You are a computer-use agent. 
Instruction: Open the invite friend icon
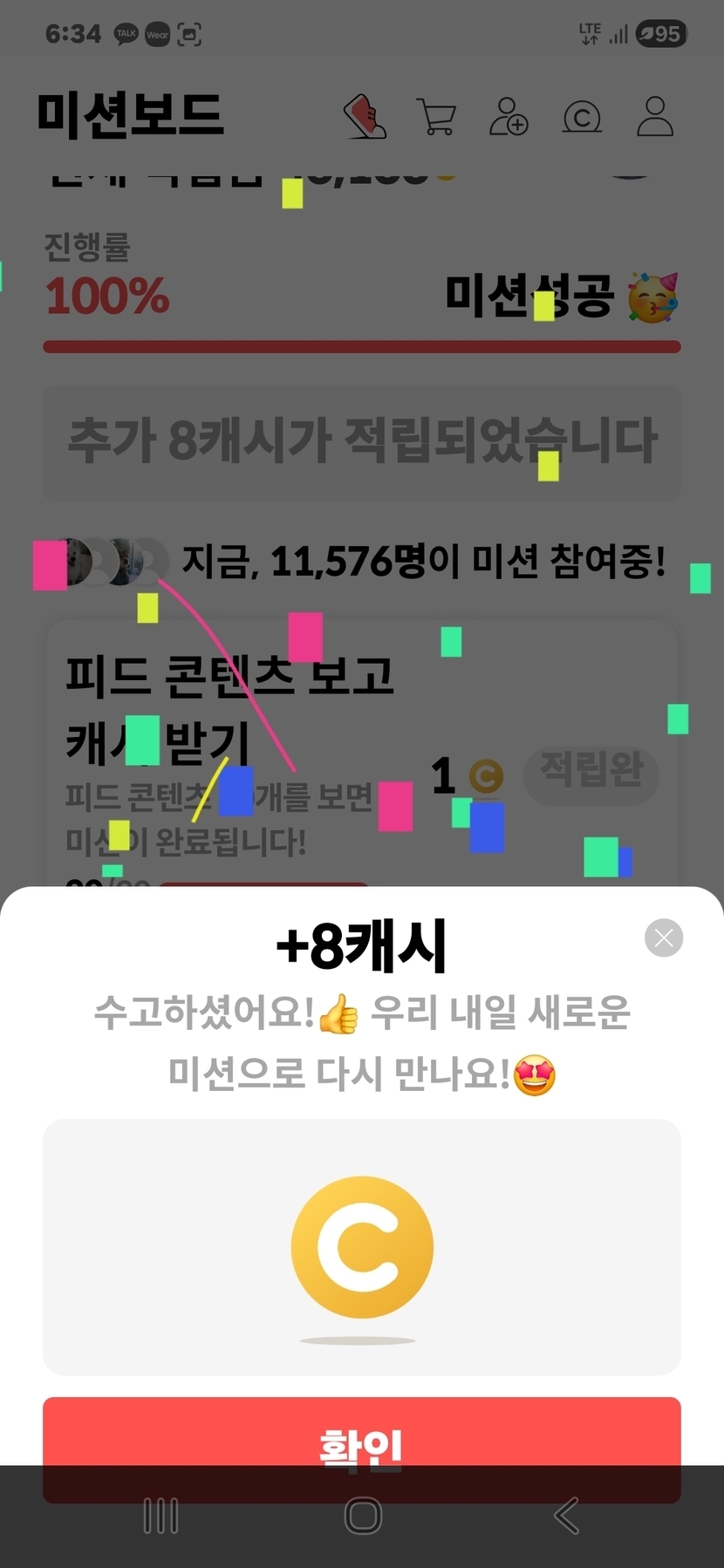point(509,116)
